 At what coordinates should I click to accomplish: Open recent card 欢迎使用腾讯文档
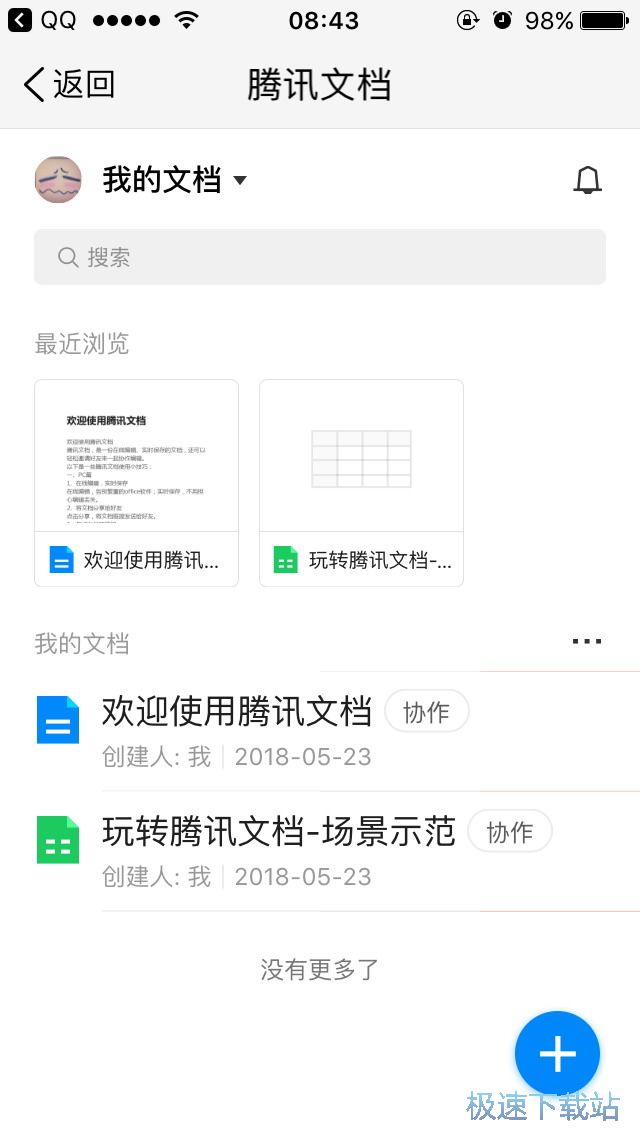[136, 482]
